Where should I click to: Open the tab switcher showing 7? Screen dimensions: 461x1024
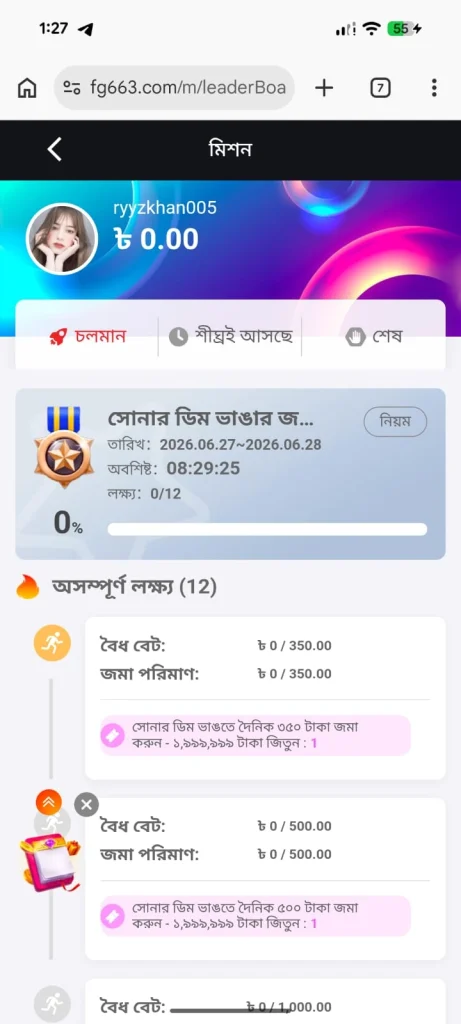[380, 88]
